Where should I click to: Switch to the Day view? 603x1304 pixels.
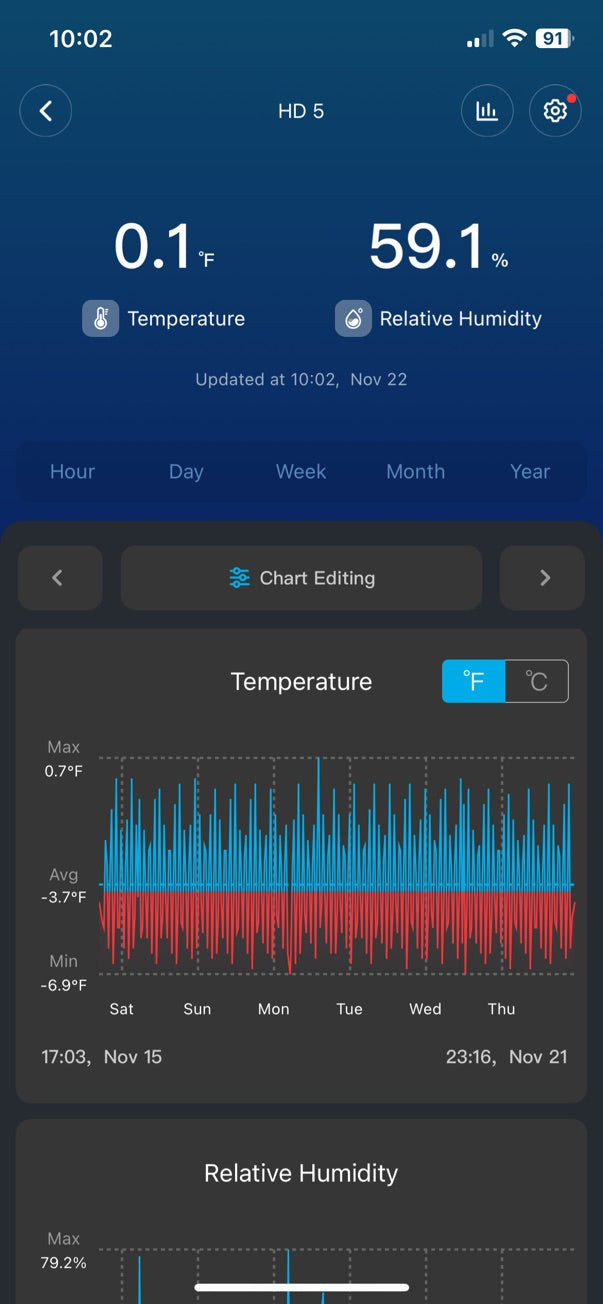[186, 472]
